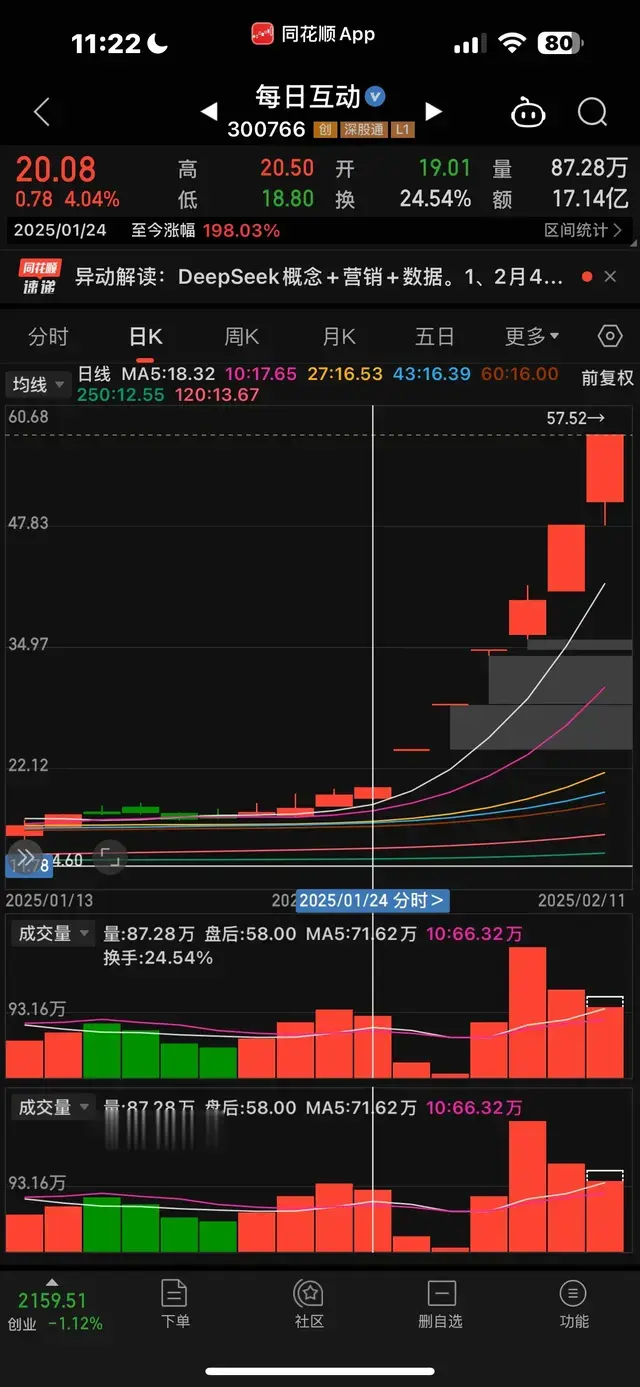
Task: Go back to the previous page
Action: pos(41,112)
